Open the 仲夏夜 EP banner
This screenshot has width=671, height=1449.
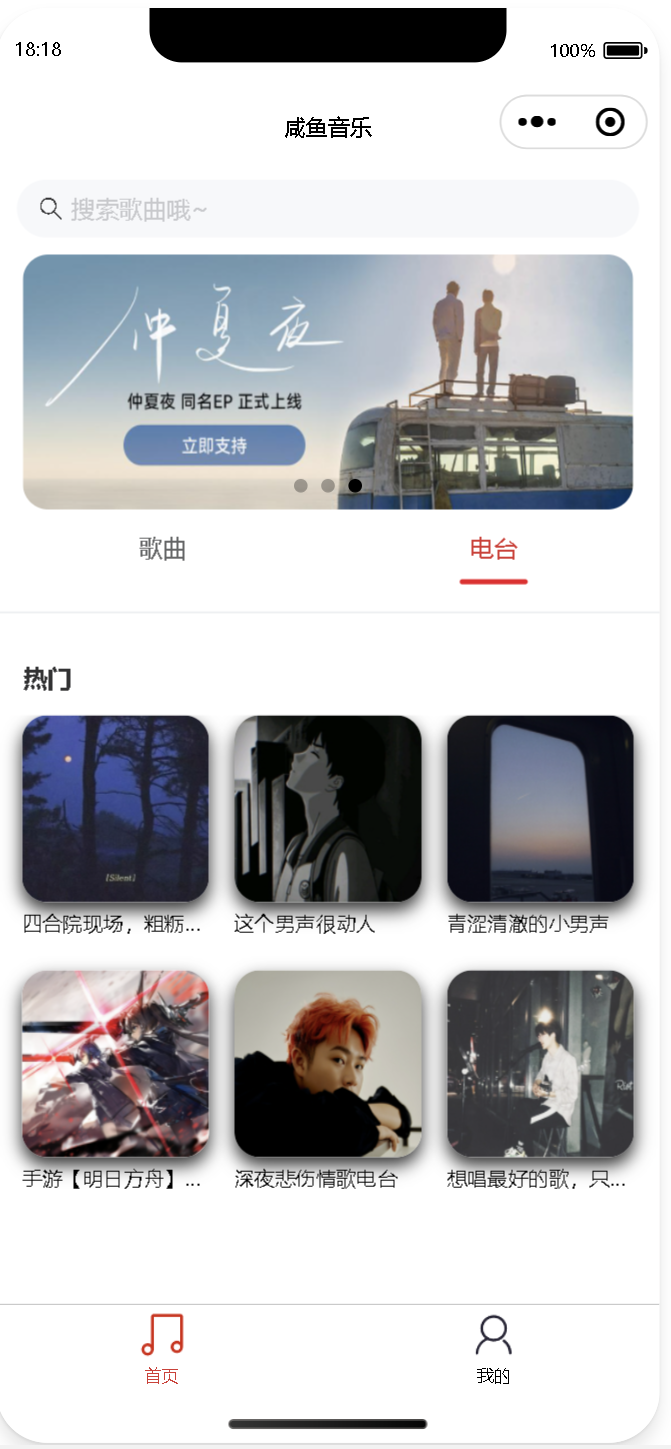point(328,382)
